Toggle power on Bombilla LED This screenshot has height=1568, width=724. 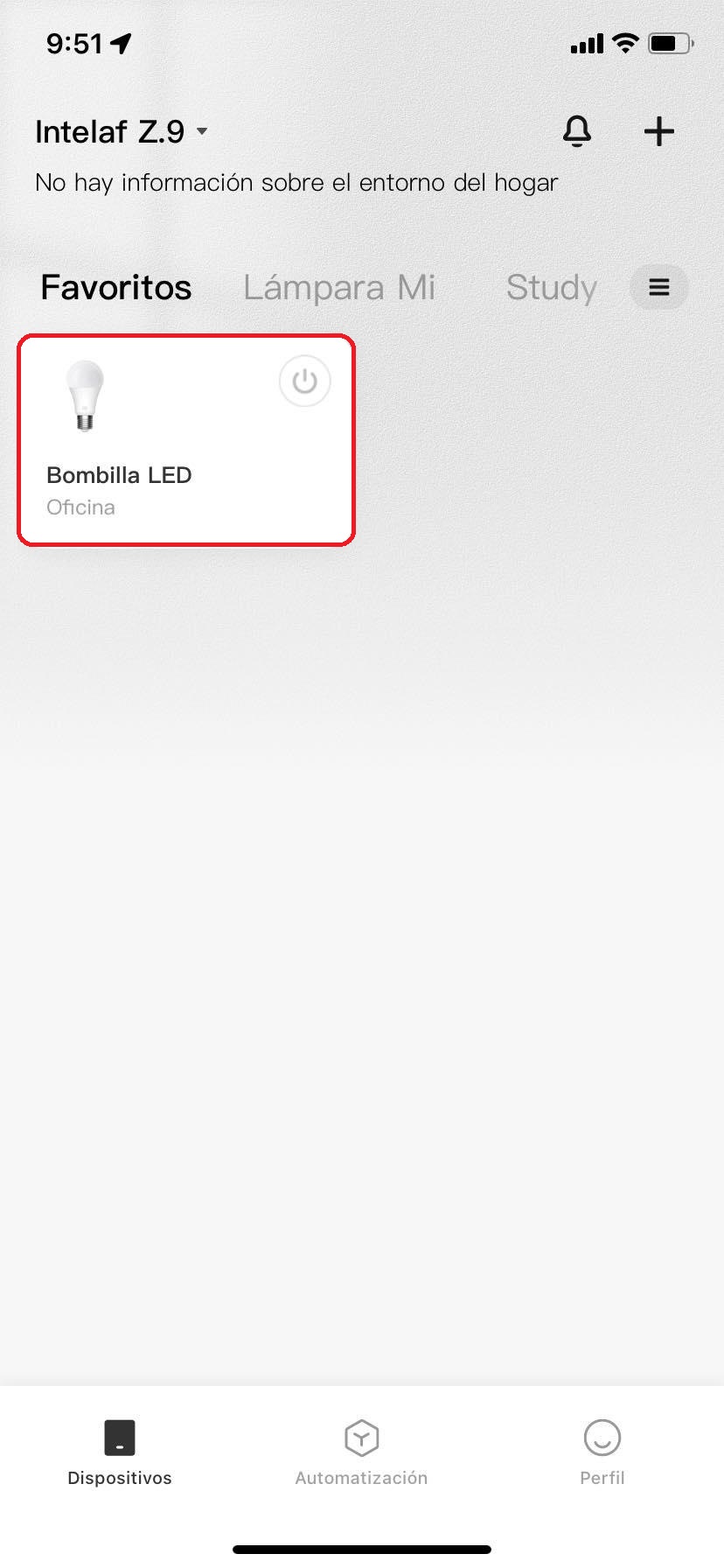[304, 381]
